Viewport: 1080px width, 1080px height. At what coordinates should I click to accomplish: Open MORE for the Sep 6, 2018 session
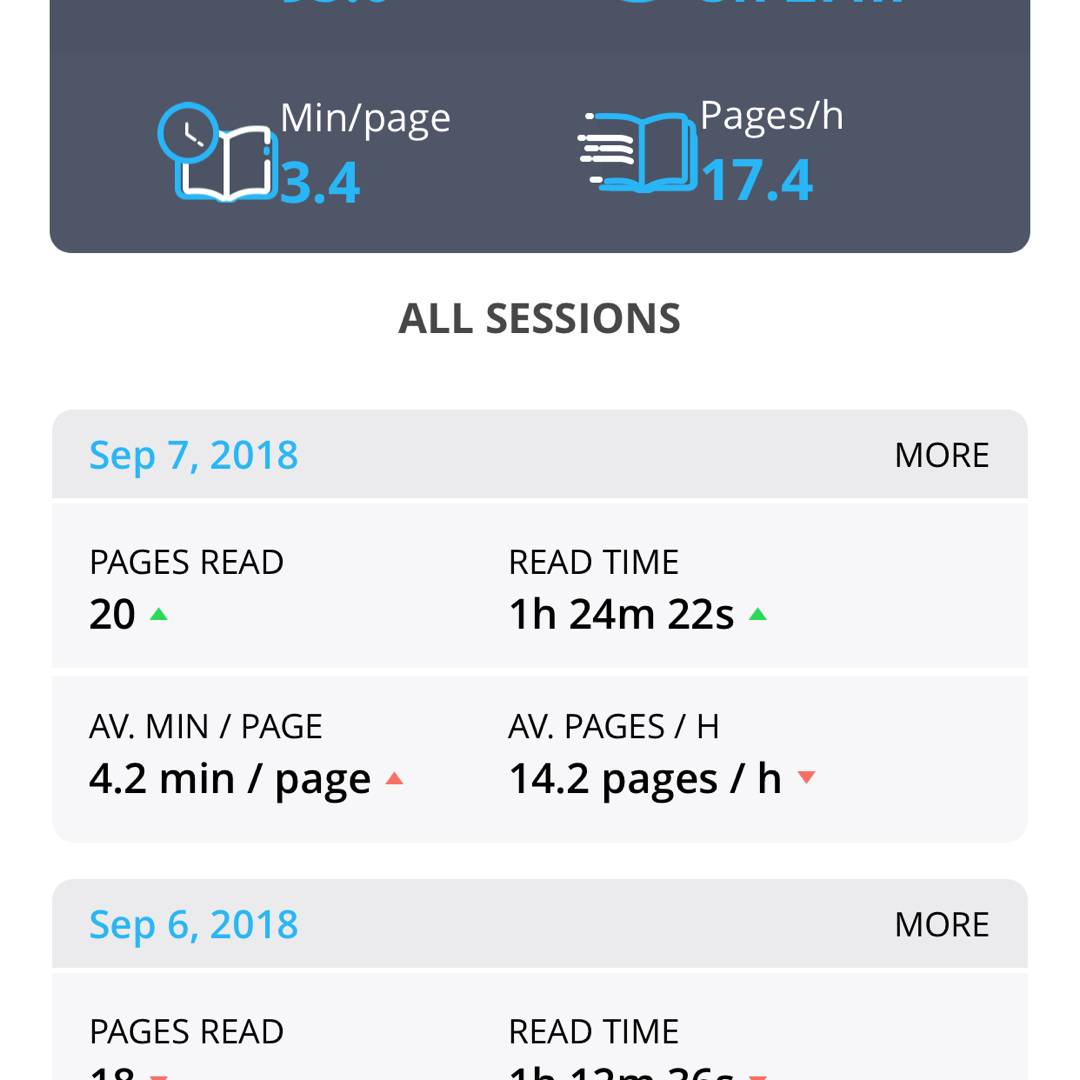(x=941, y=925)
